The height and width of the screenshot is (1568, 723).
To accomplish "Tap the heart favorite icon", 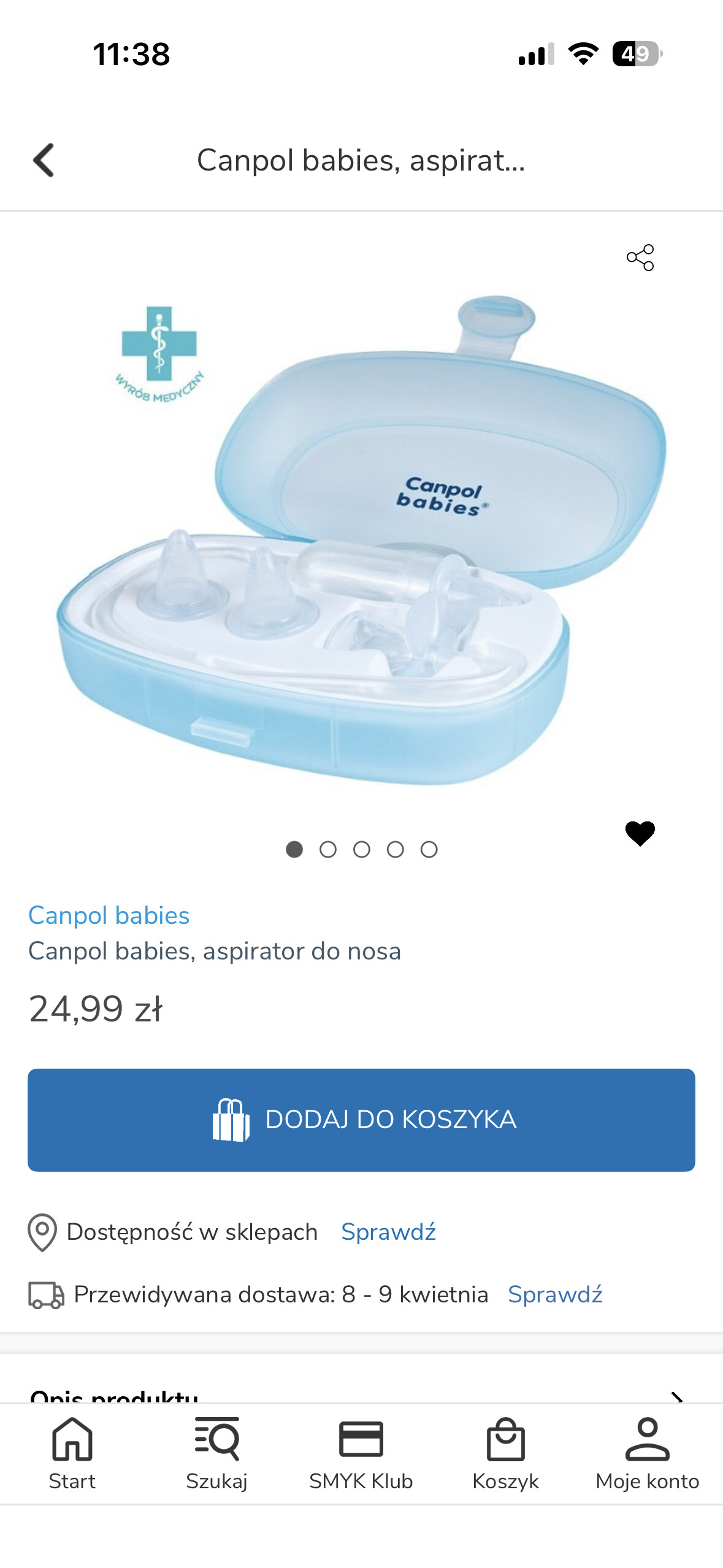I will 640,833.
